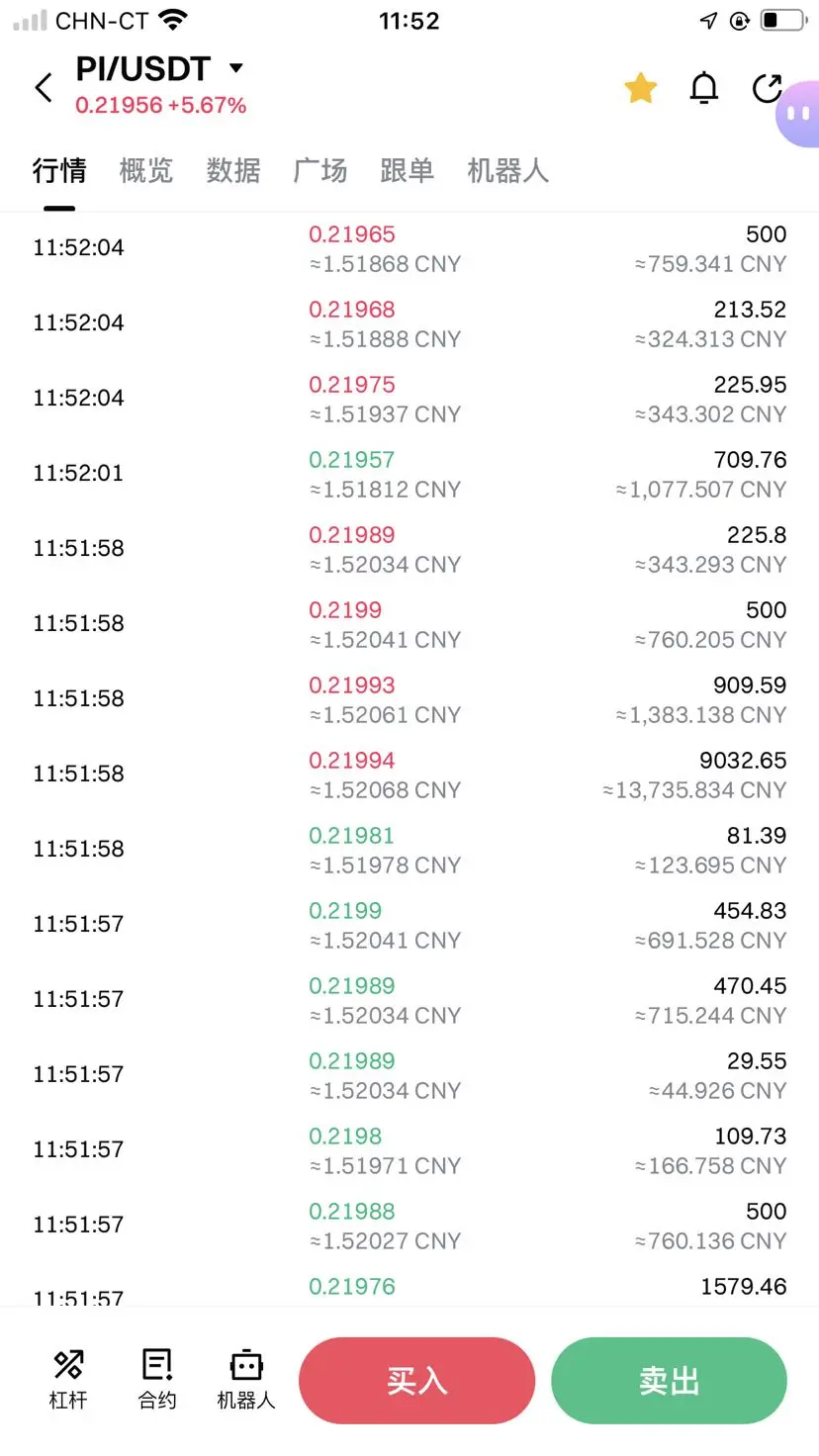Tap the red 买入 button
This screenshot has height=1456, width=819.
click(x=416, y=1381)
